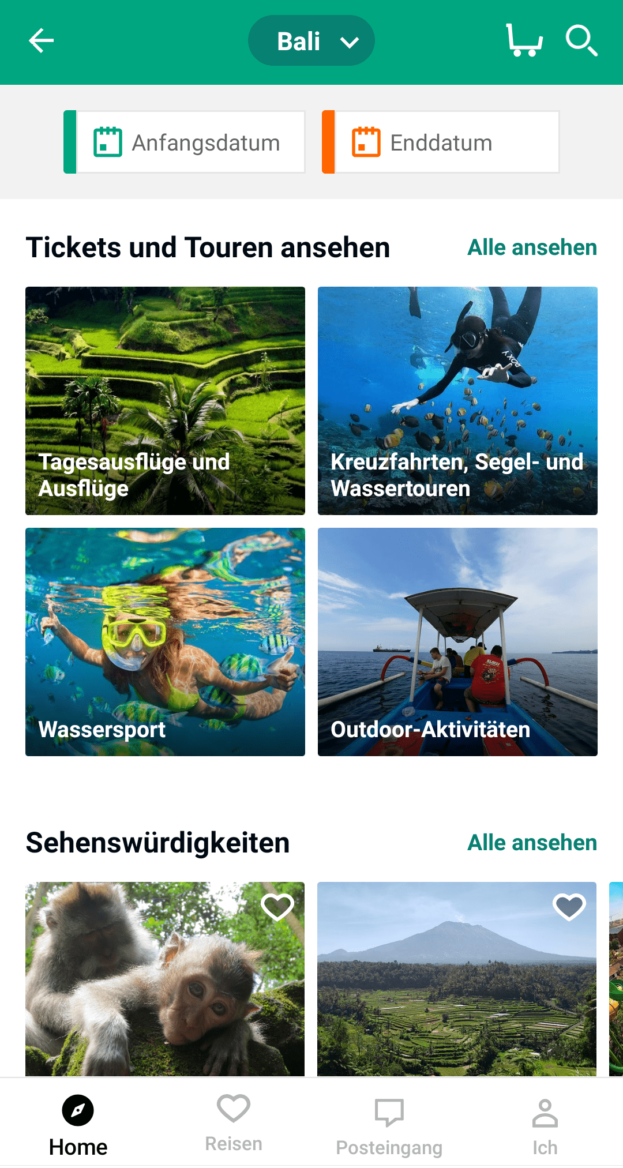The width and height of the screenshot is (623, 1168).
Task: Open the Outdoor-Aktivitäten category
Action: 457,642
